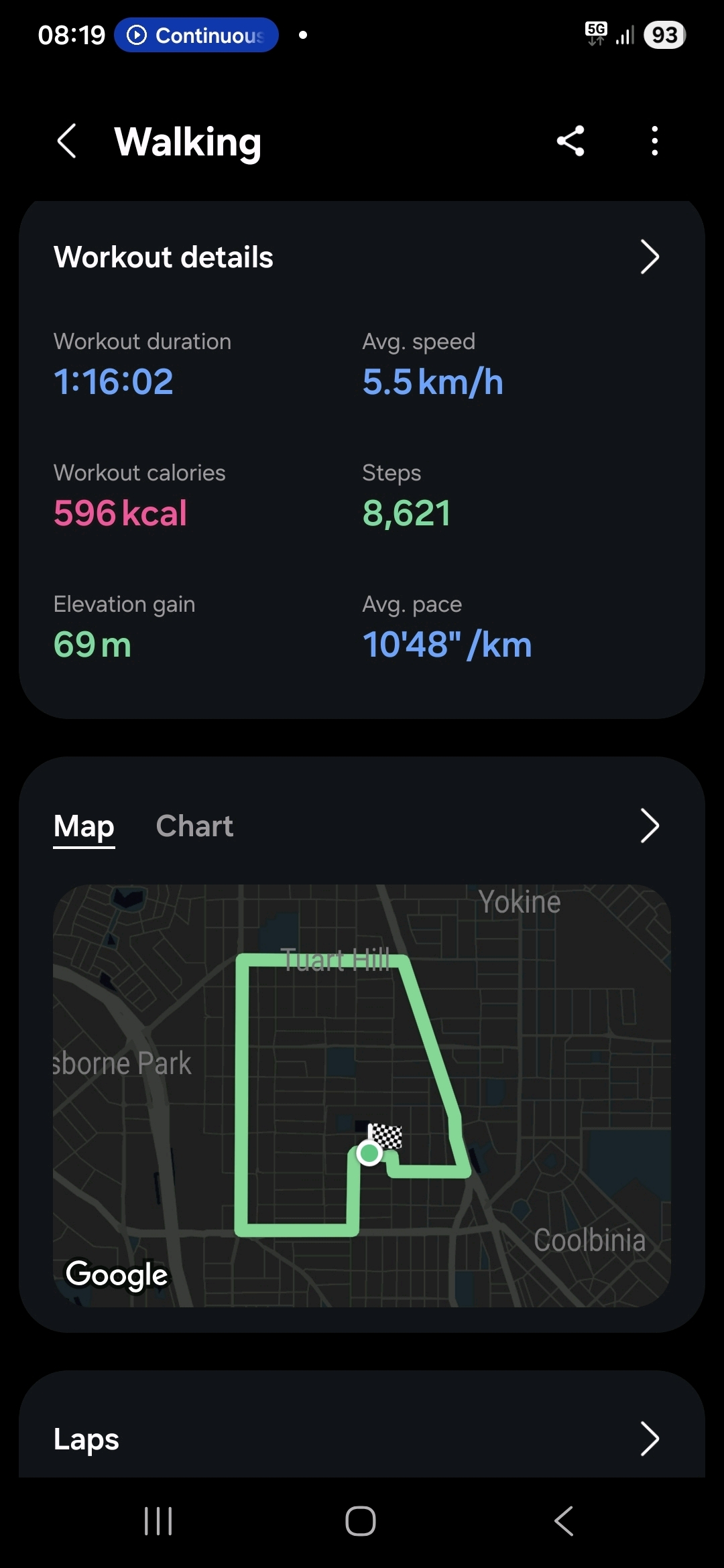Open the three-dot overflow menu
This screenshot has width=724, height=1568.
(x=654, y=141)
